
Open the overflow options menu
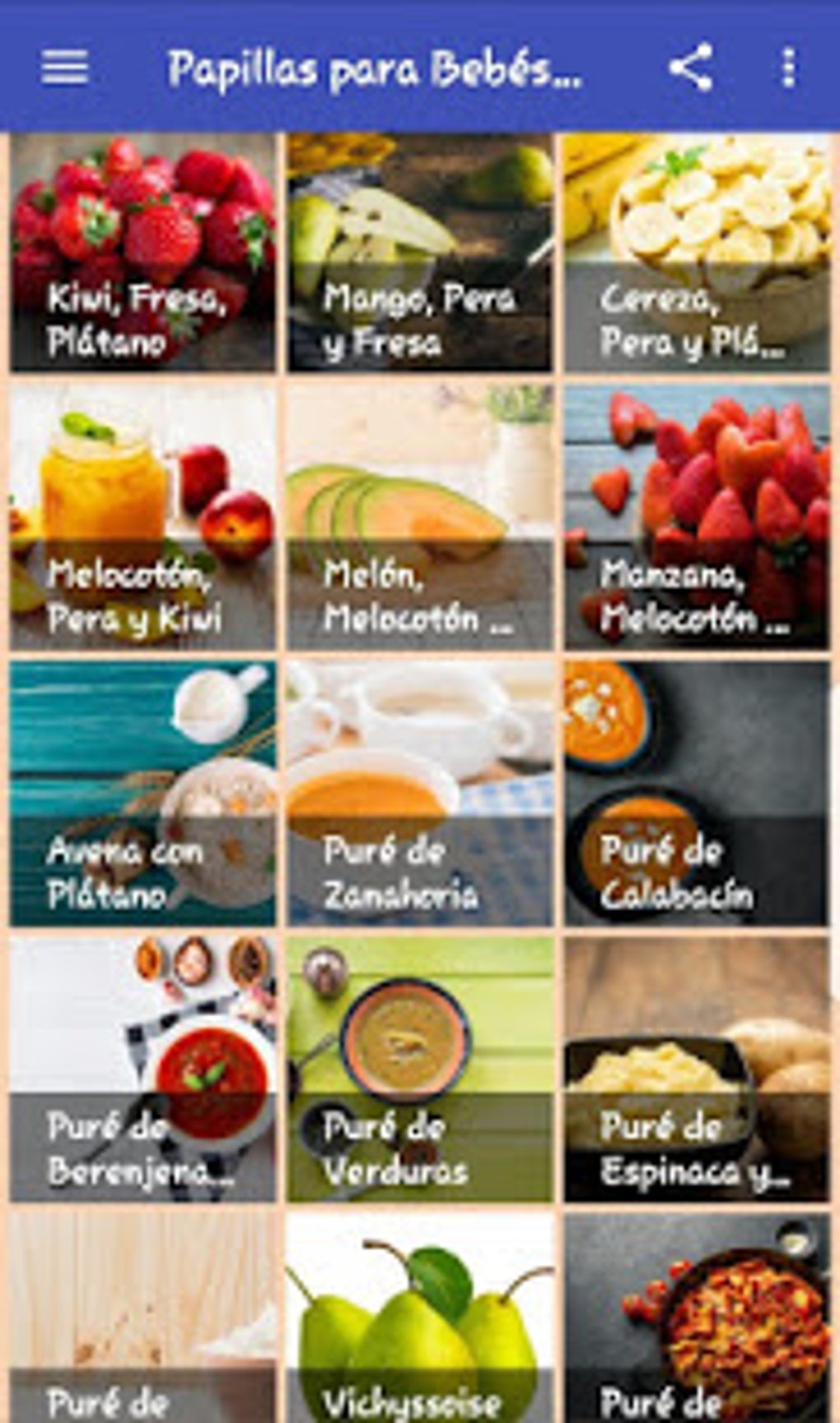pyautogui.click(x=788, y=68)
